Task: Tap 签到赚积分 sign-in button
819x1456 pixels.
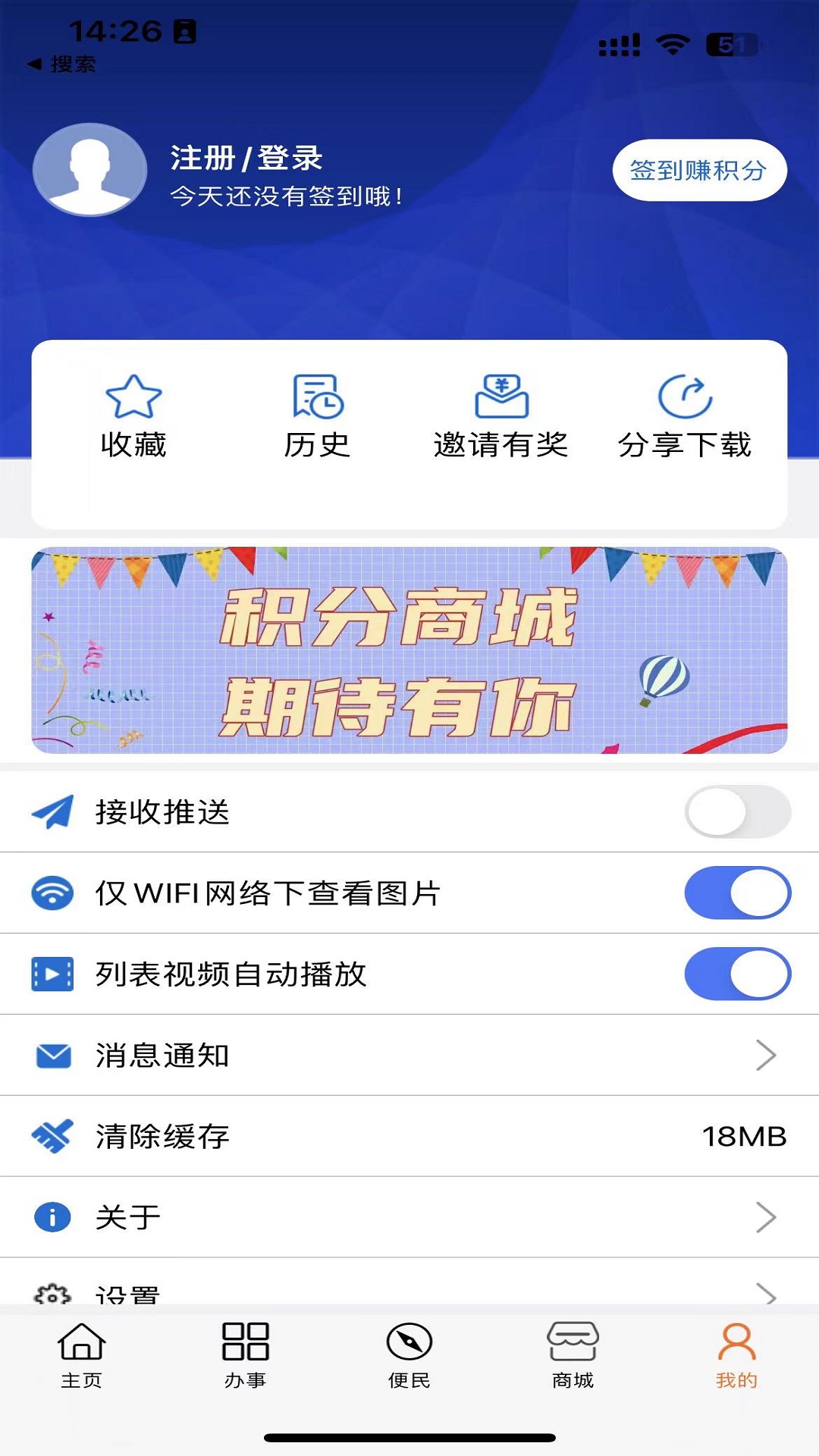Action: click(x=700, y=171)
